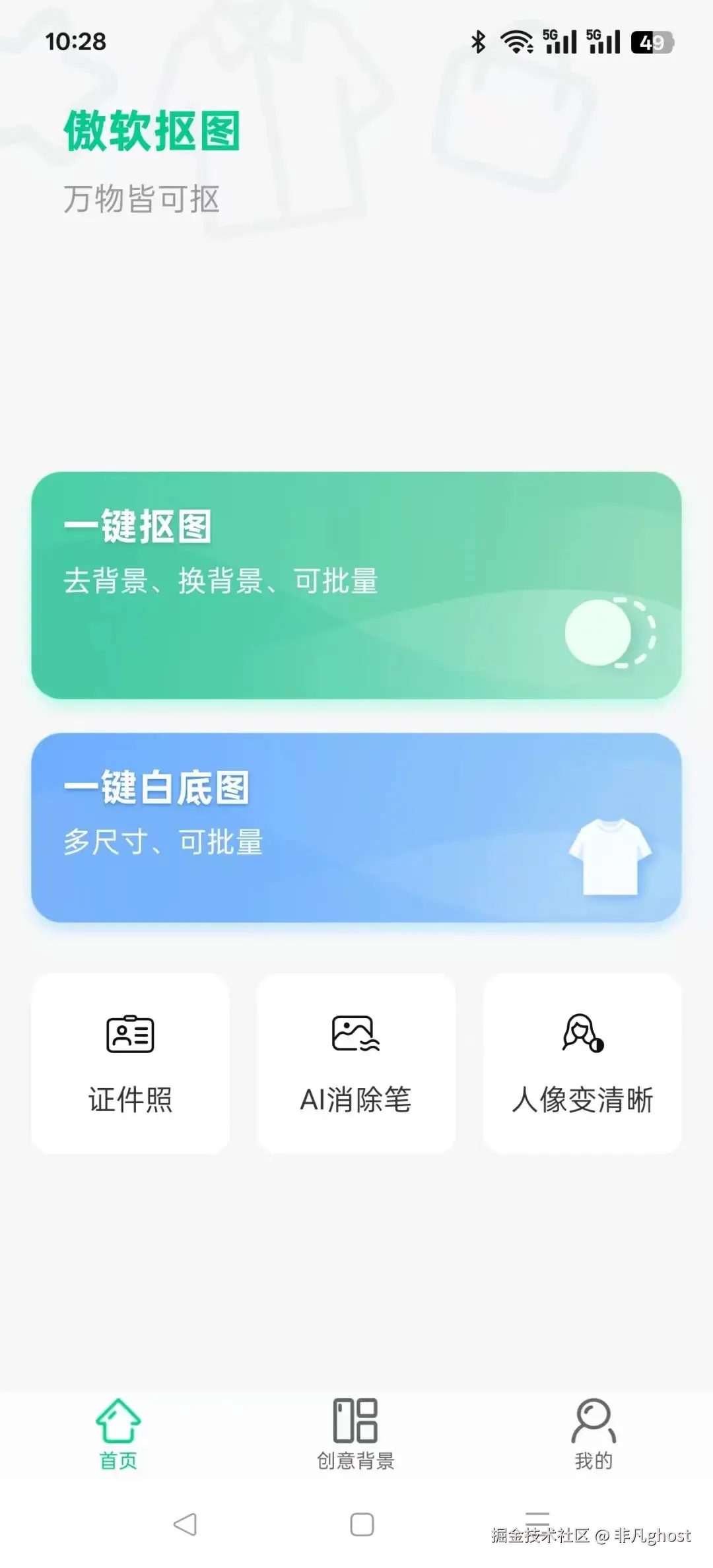Open the 一键抠图 card
This screenshot has width=713, height=1568.
click(x=356, y=585)
